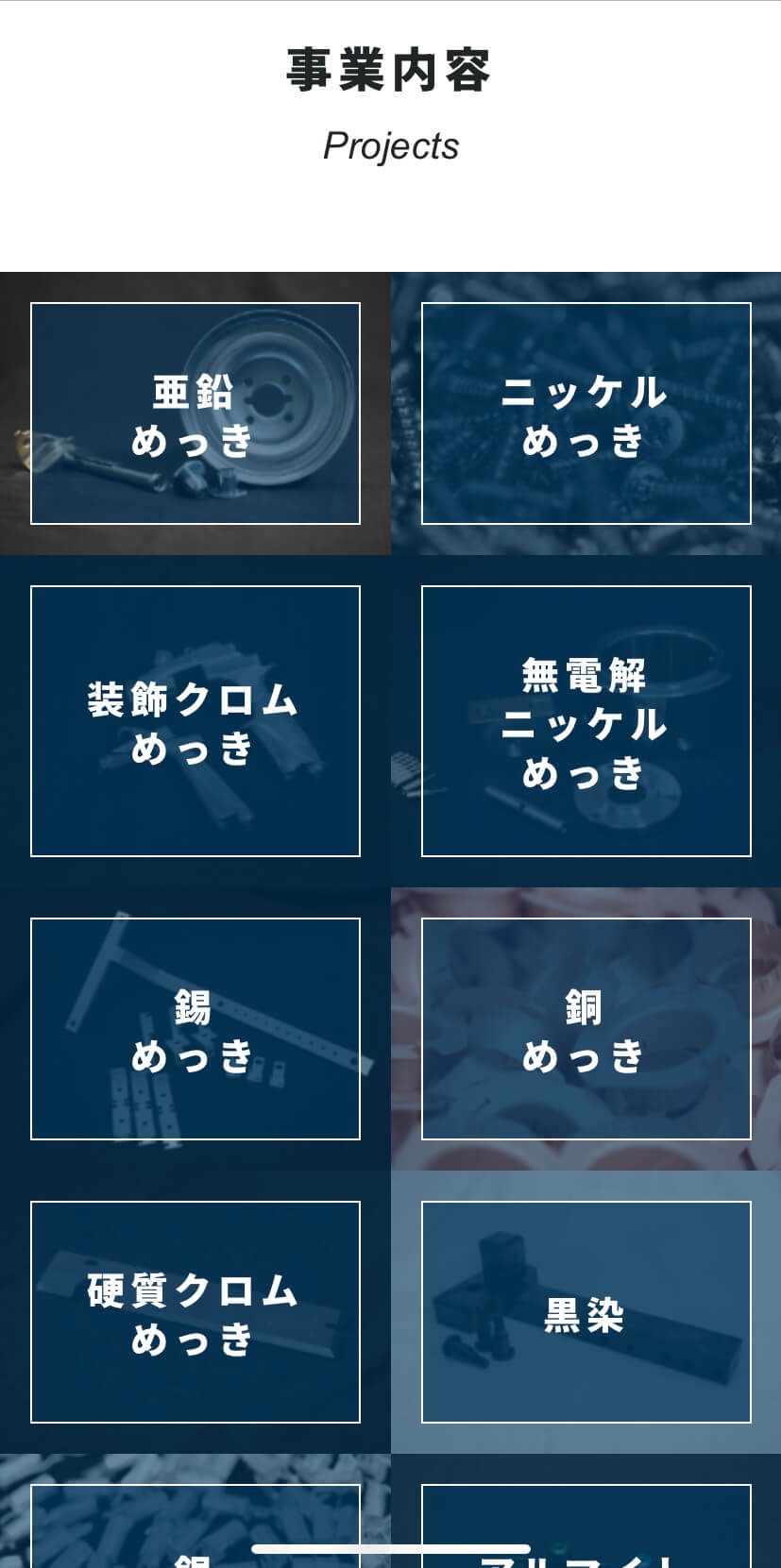
Task: Open the 硬質クロムめっき tile
Action: click(x=195, y=1312)
